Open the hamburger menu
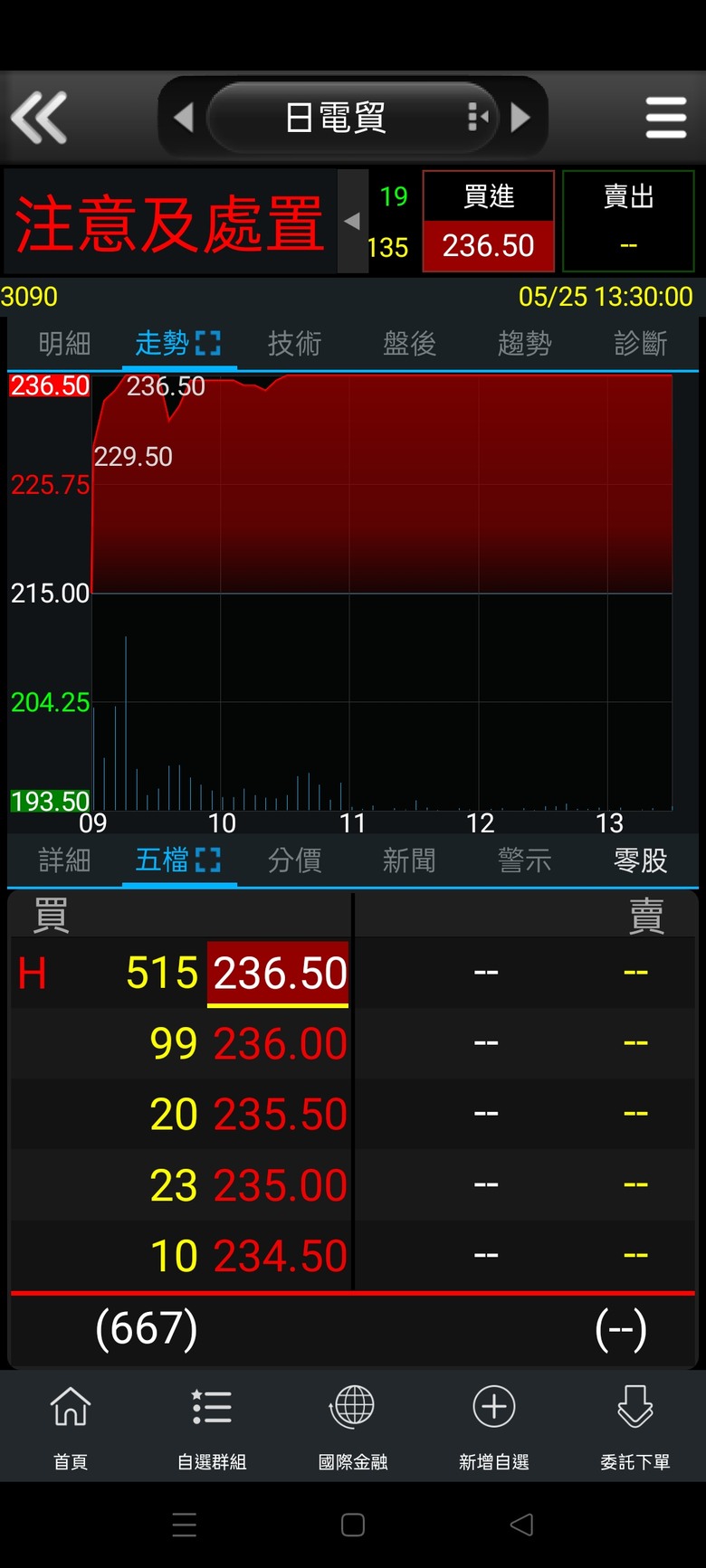706x1568 pixels. click(x=666, y=118)
